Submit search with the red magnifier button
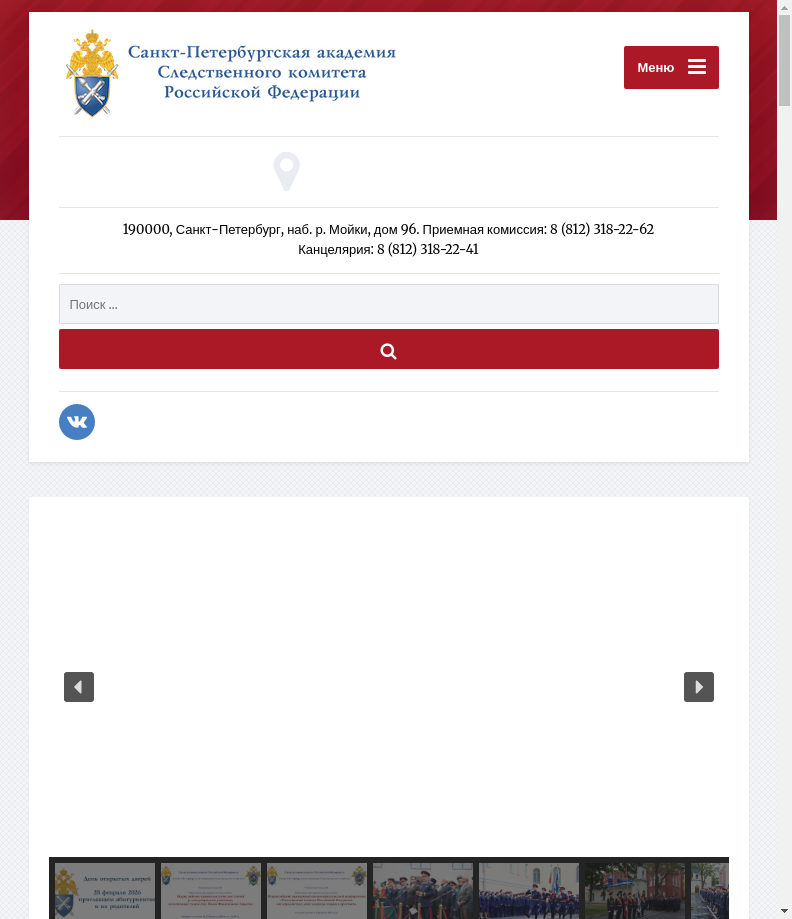 pyautogui.click(x=388, y=350)
